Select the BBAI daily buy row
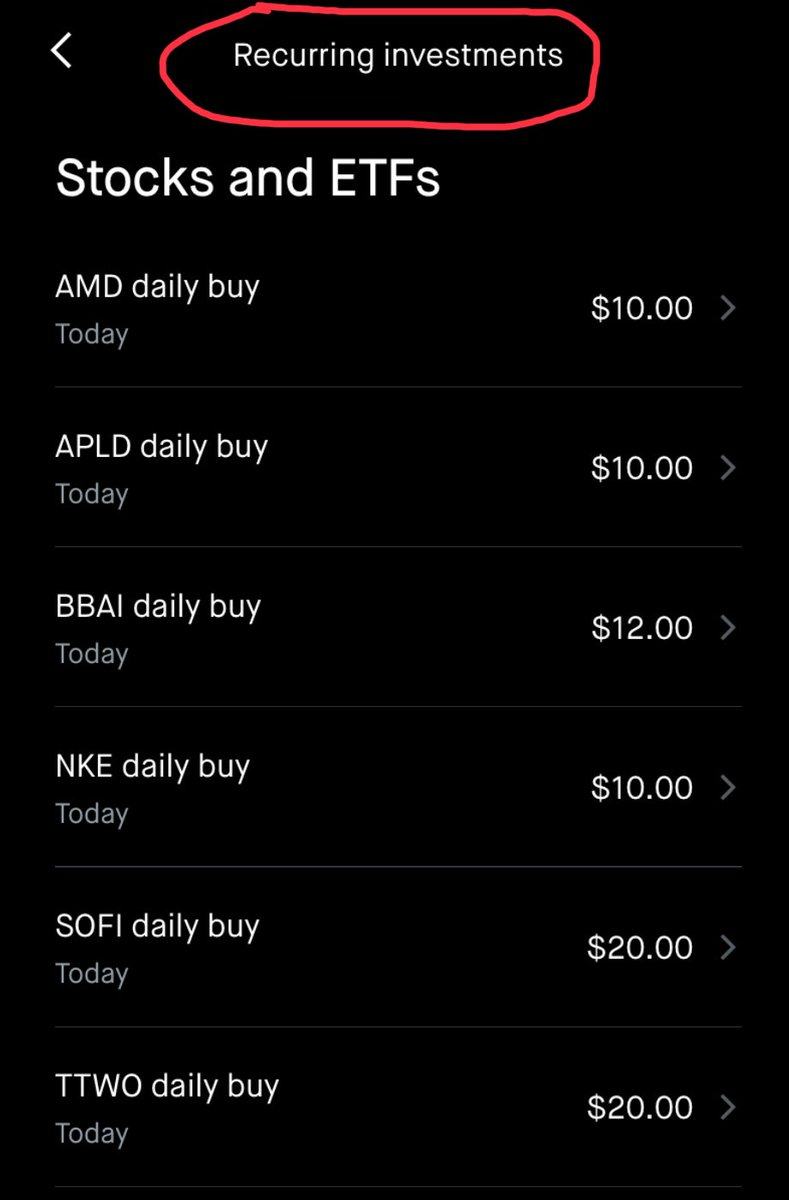Image resolution: width=789 pixels, height=1200 pixels. 397,628
